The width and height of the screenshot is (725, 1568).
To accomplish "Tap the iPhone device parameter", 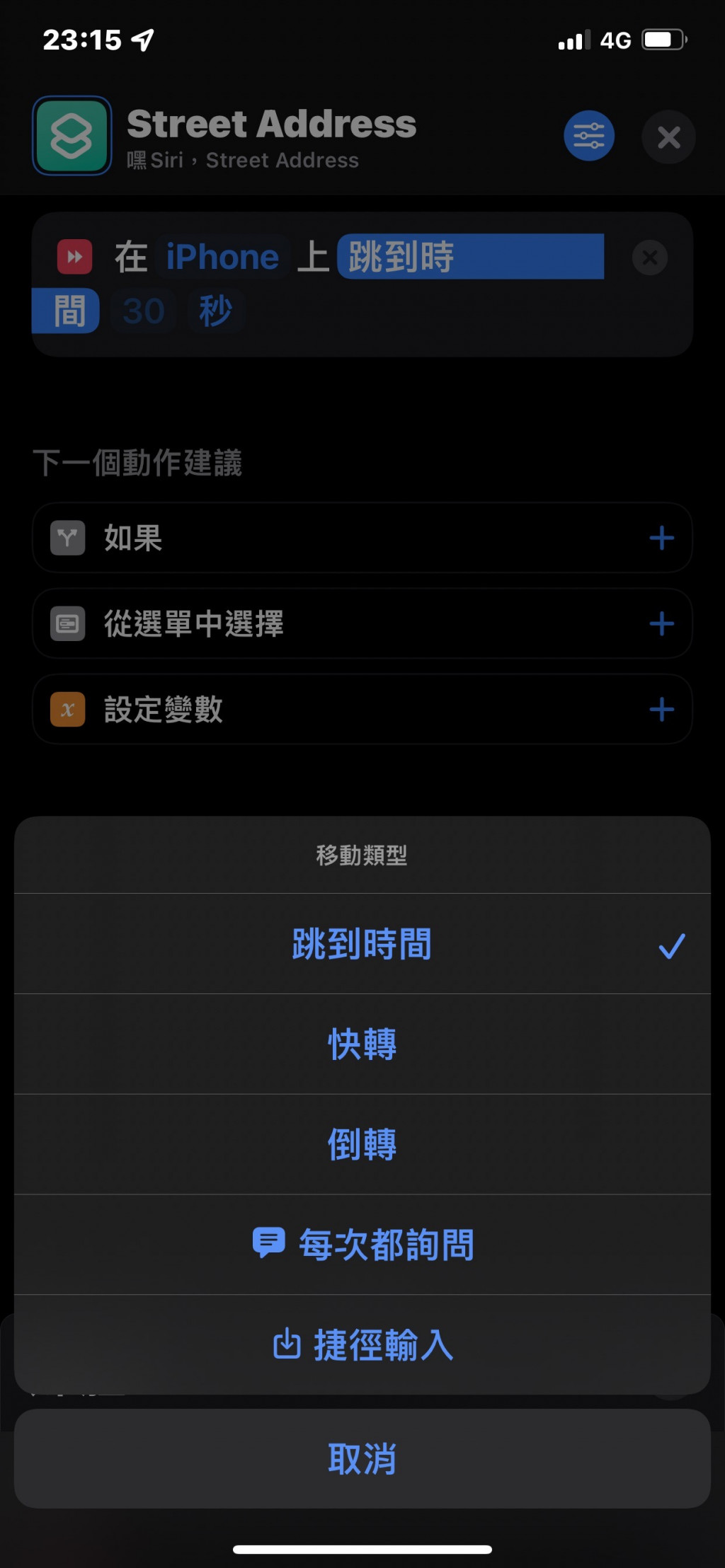I will click(222, 257).
